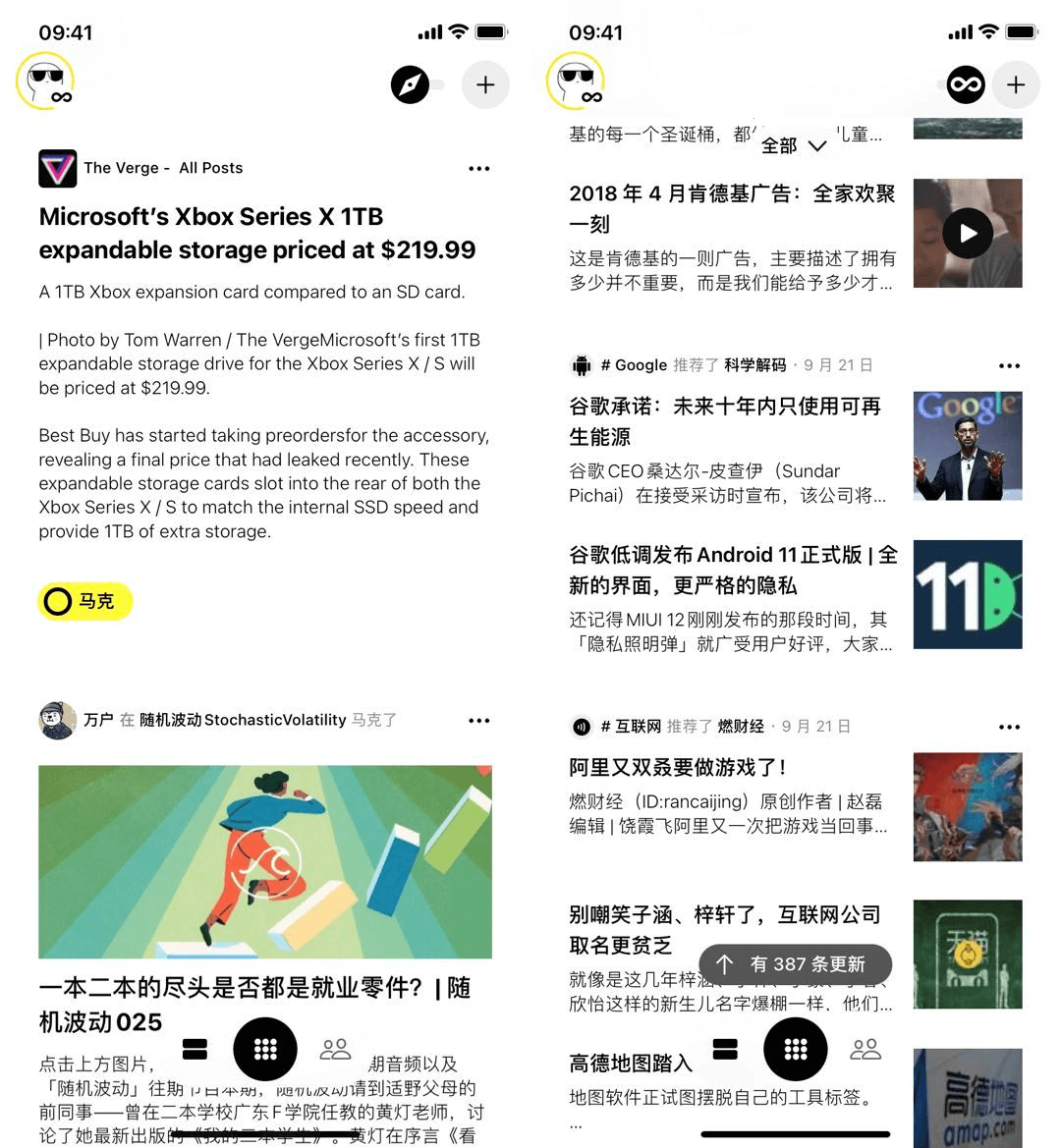
Task: Jump to the 387 new updates
Action: (796, 964)
